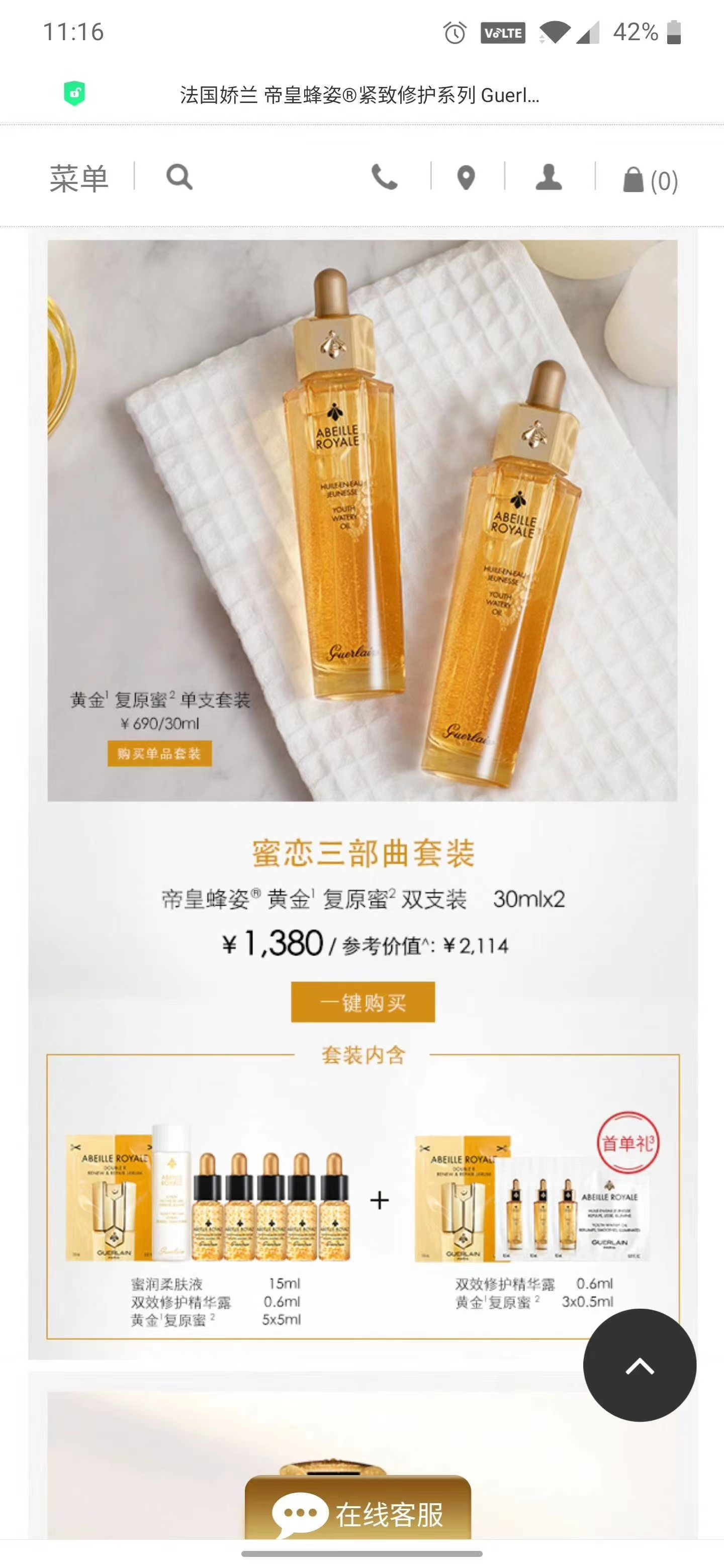The width and height of the screenshot is (724, 1568).
Task: Open the search icon
Action: 177,178
